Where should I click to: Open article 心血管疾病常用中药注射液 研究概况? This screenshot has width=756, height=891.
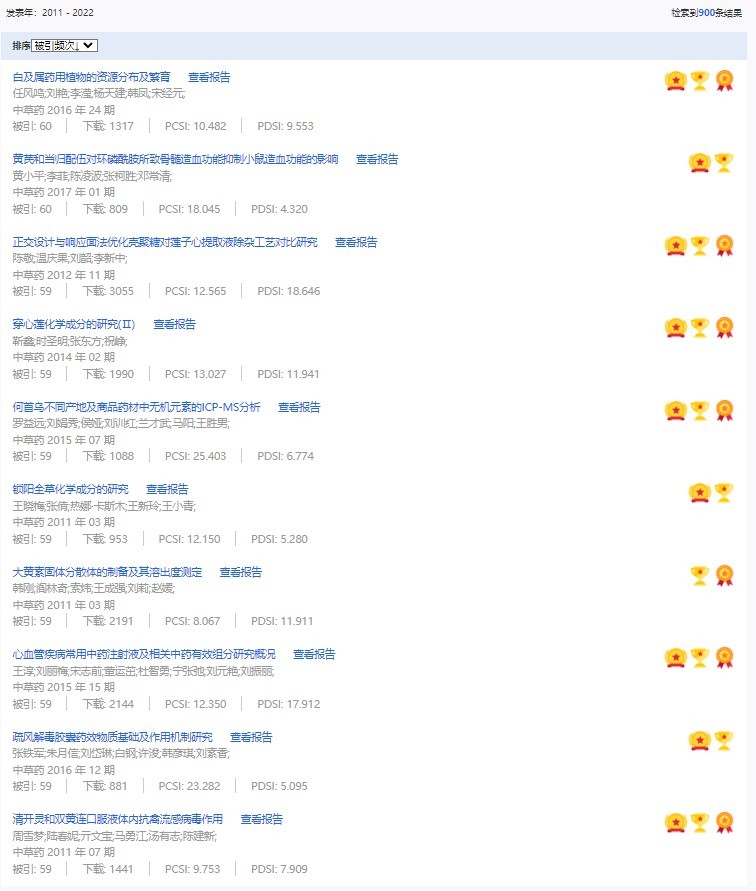pos(144,654)
